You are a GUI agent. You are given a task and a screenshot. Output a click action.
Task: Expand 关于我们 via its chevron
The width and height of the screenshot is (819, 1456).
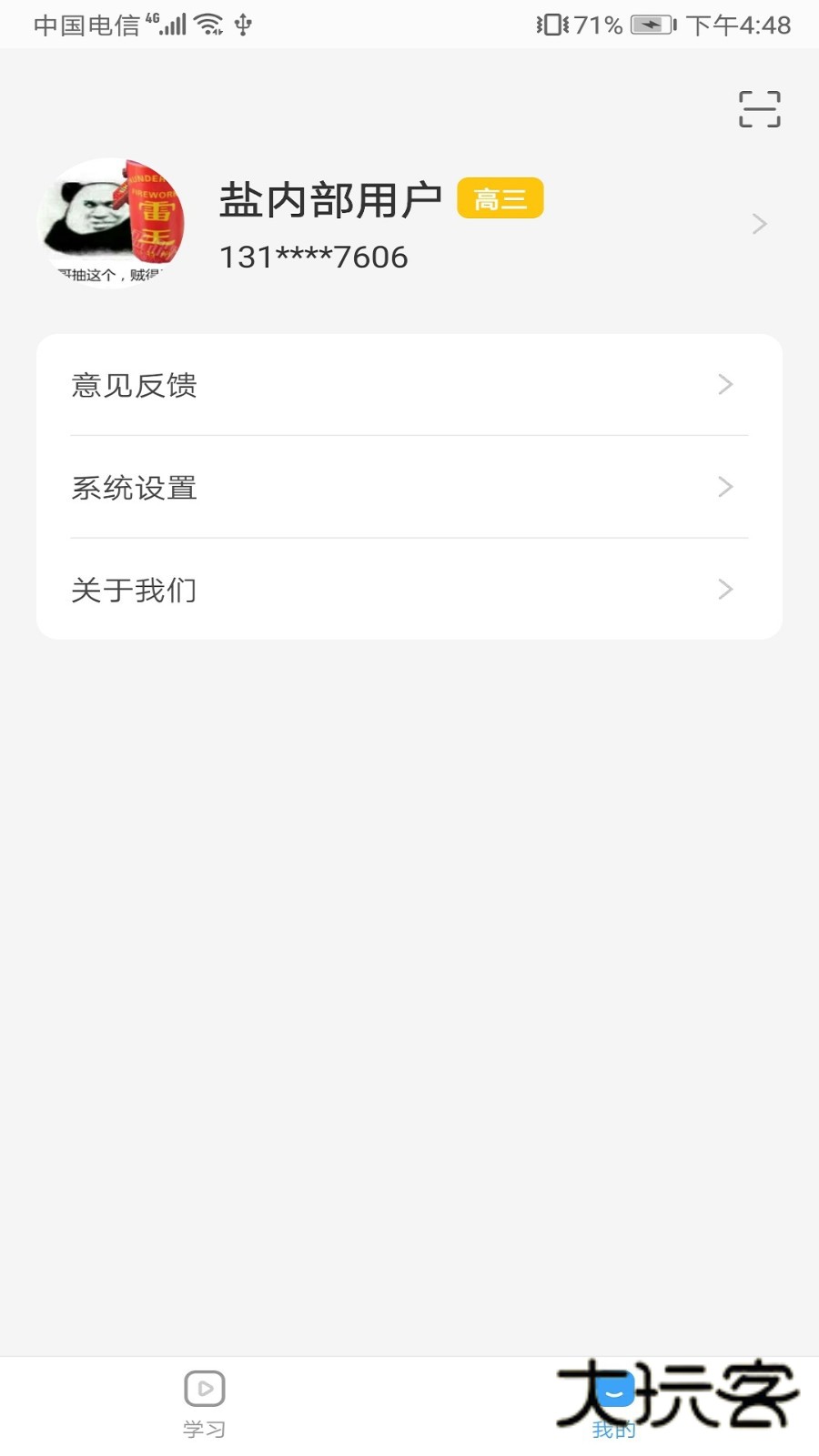click(725, 589)
